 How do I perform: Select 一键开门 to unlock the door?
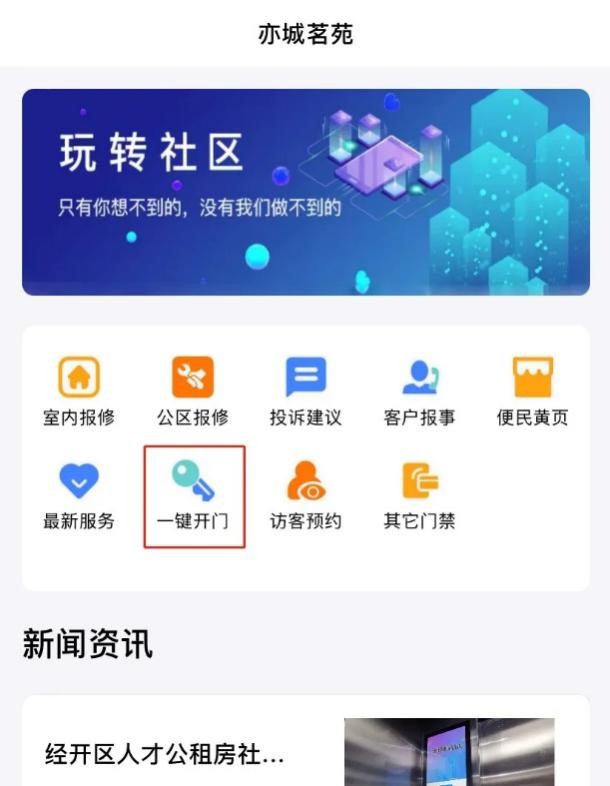(x=193, y=496)
